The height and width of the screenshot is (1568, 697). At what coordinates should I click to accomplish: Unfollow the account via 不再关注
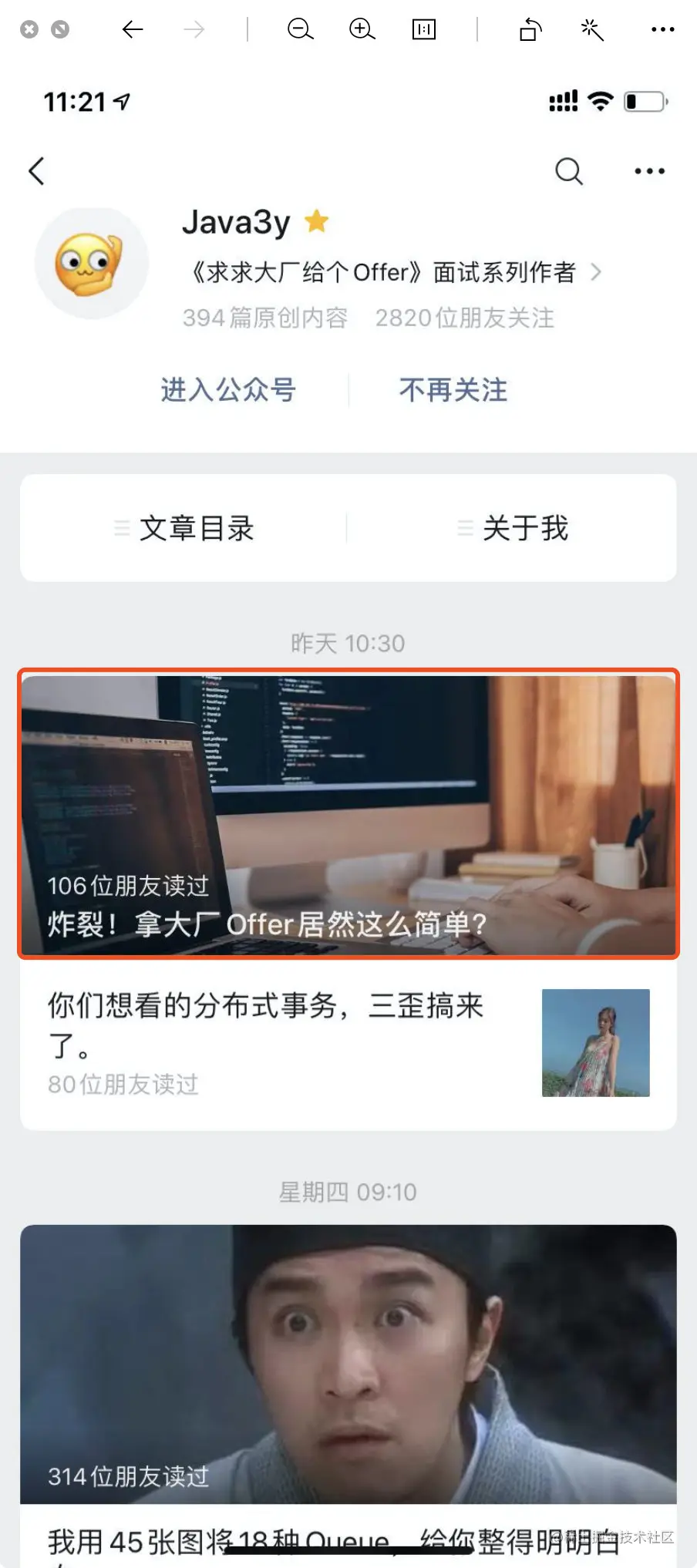(453, 390)
